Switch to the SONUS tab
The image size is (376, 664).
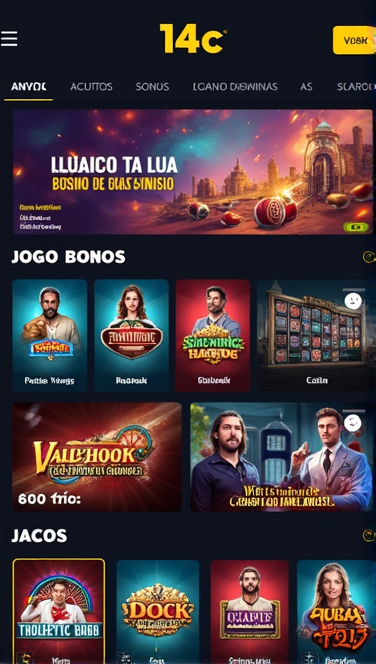click(152, 87)
